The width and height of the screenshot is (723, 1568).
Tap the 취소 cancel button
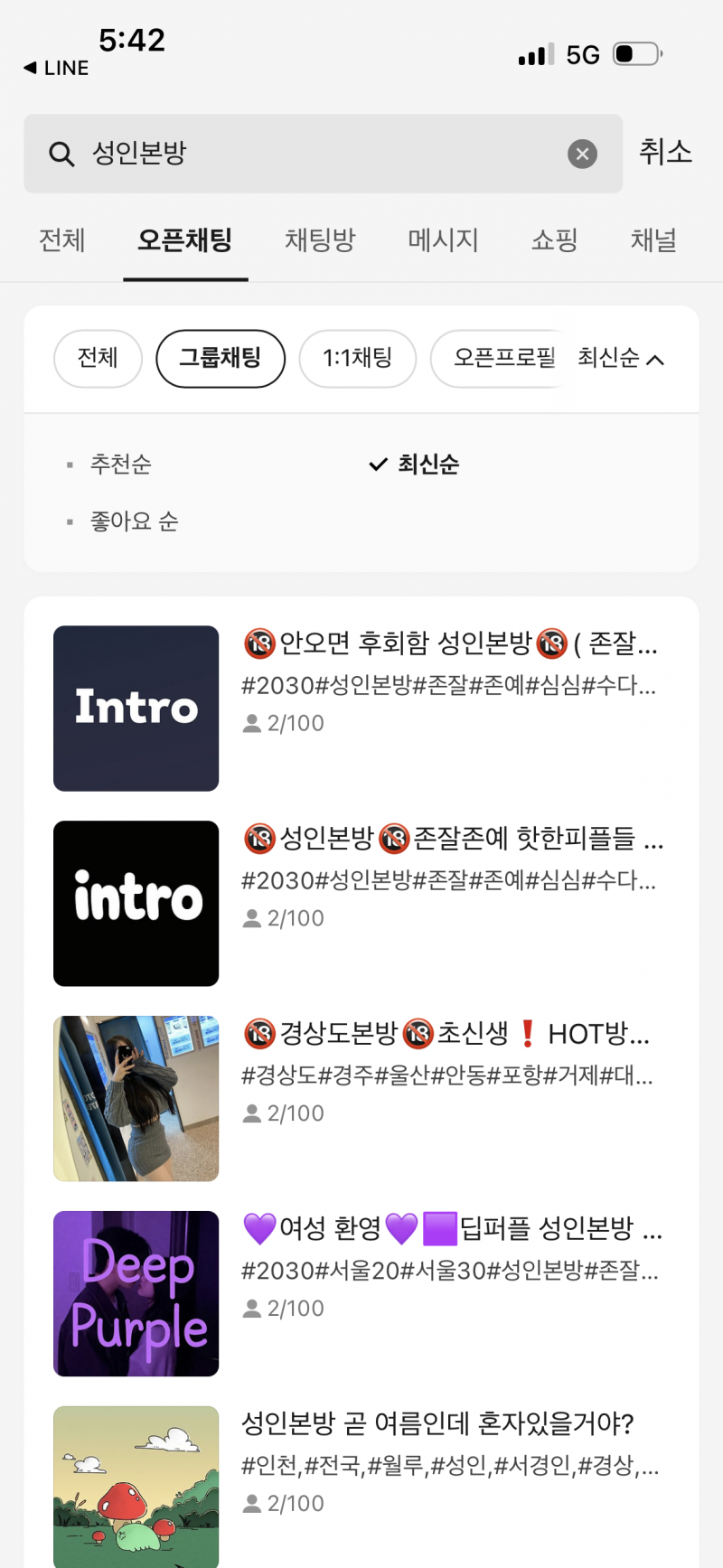[x=666, y=154]
